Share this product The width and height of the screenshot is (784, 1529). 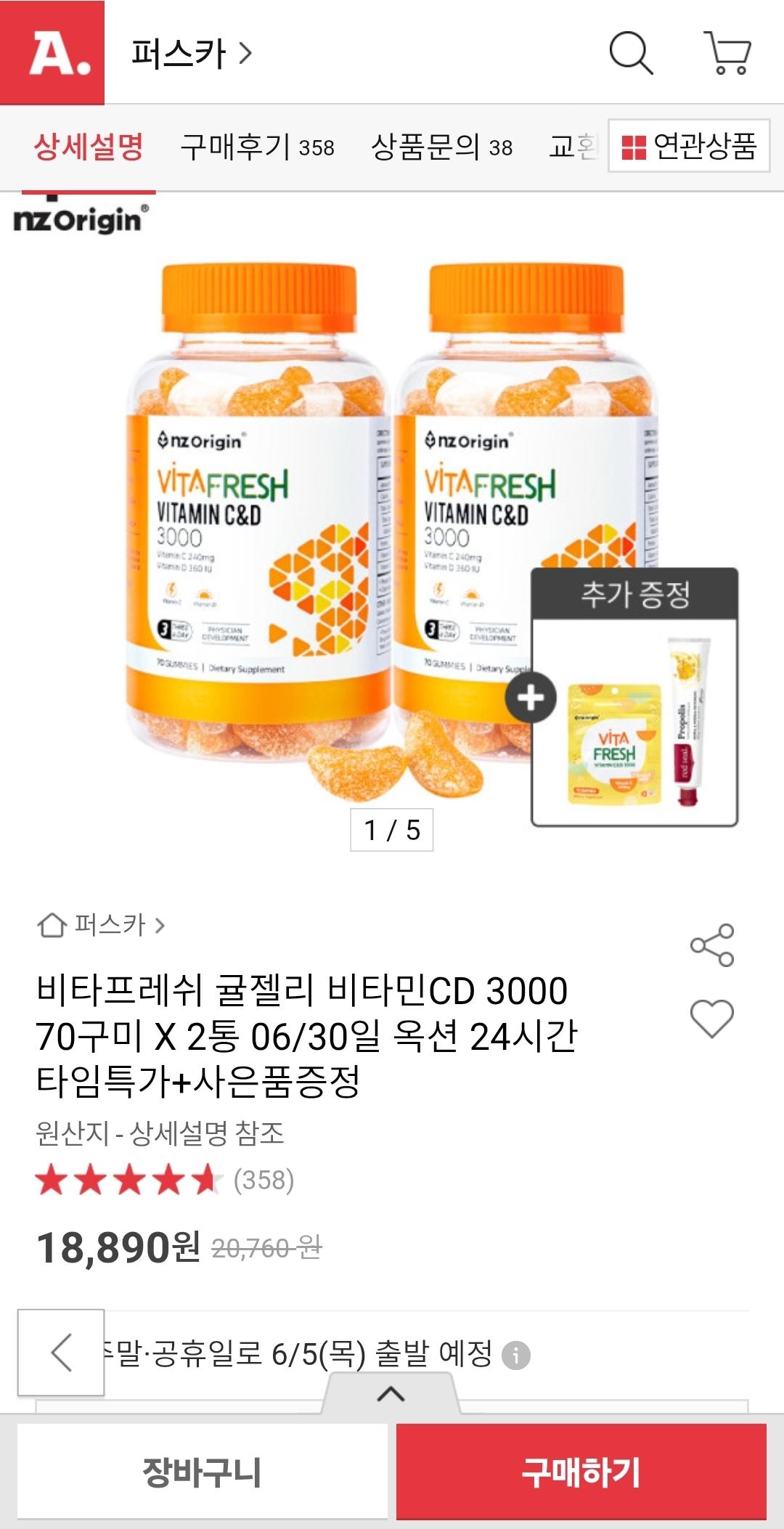(711, 945)
